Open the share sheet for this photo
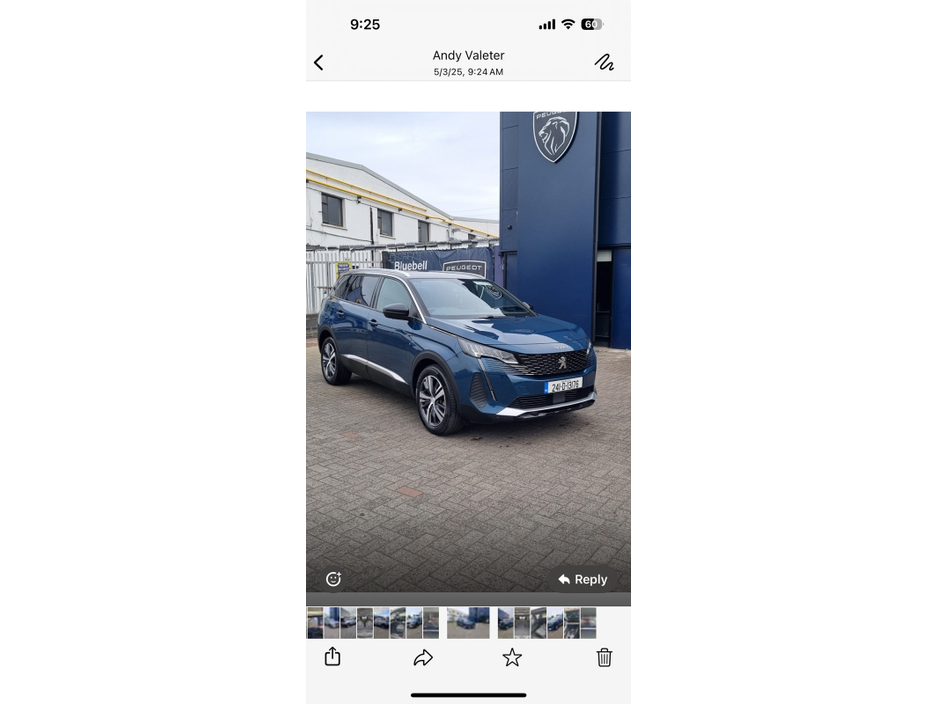Image resolution: width=938 pixels, height=704 pixels. click(x=333, y=657)
